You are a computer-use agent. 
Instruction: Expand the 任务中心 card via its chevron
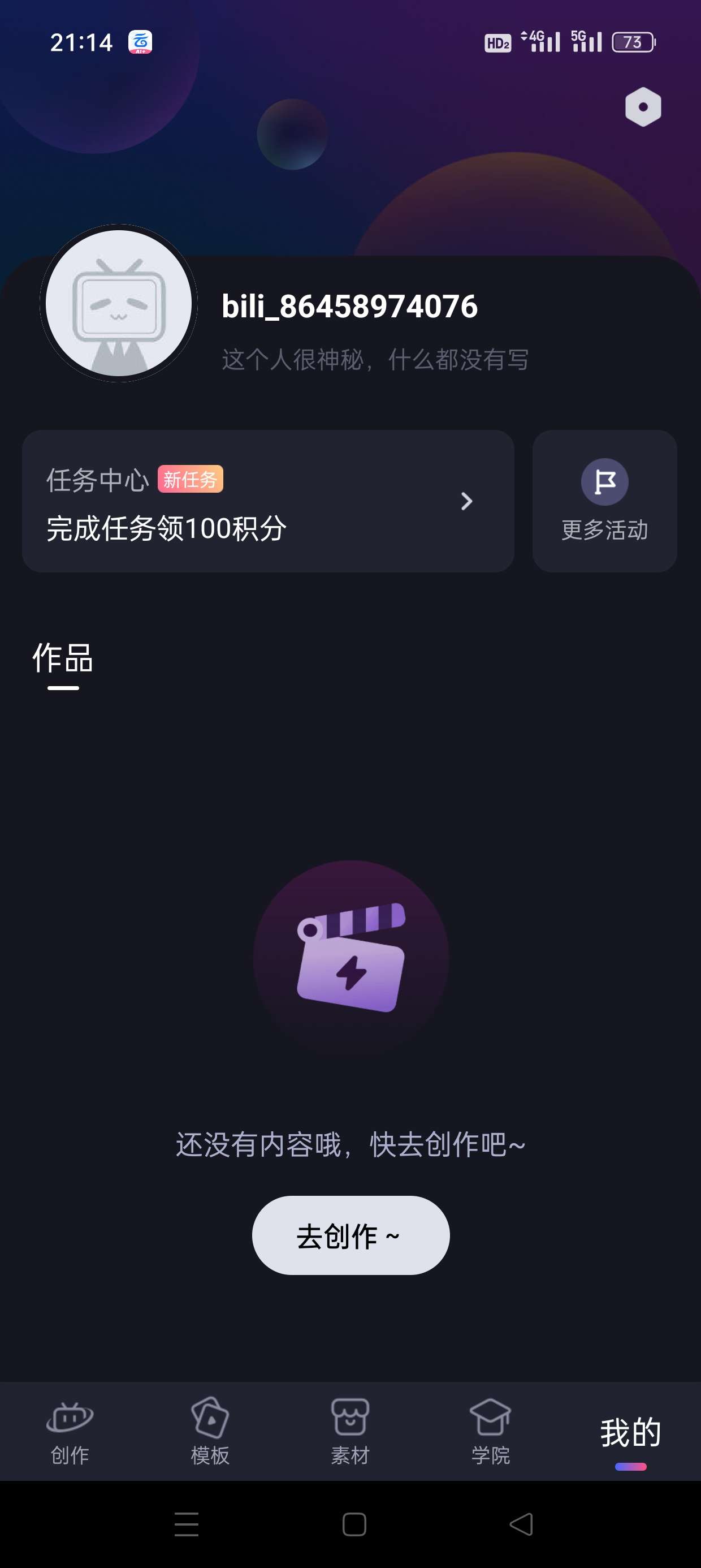coord(467,501)
